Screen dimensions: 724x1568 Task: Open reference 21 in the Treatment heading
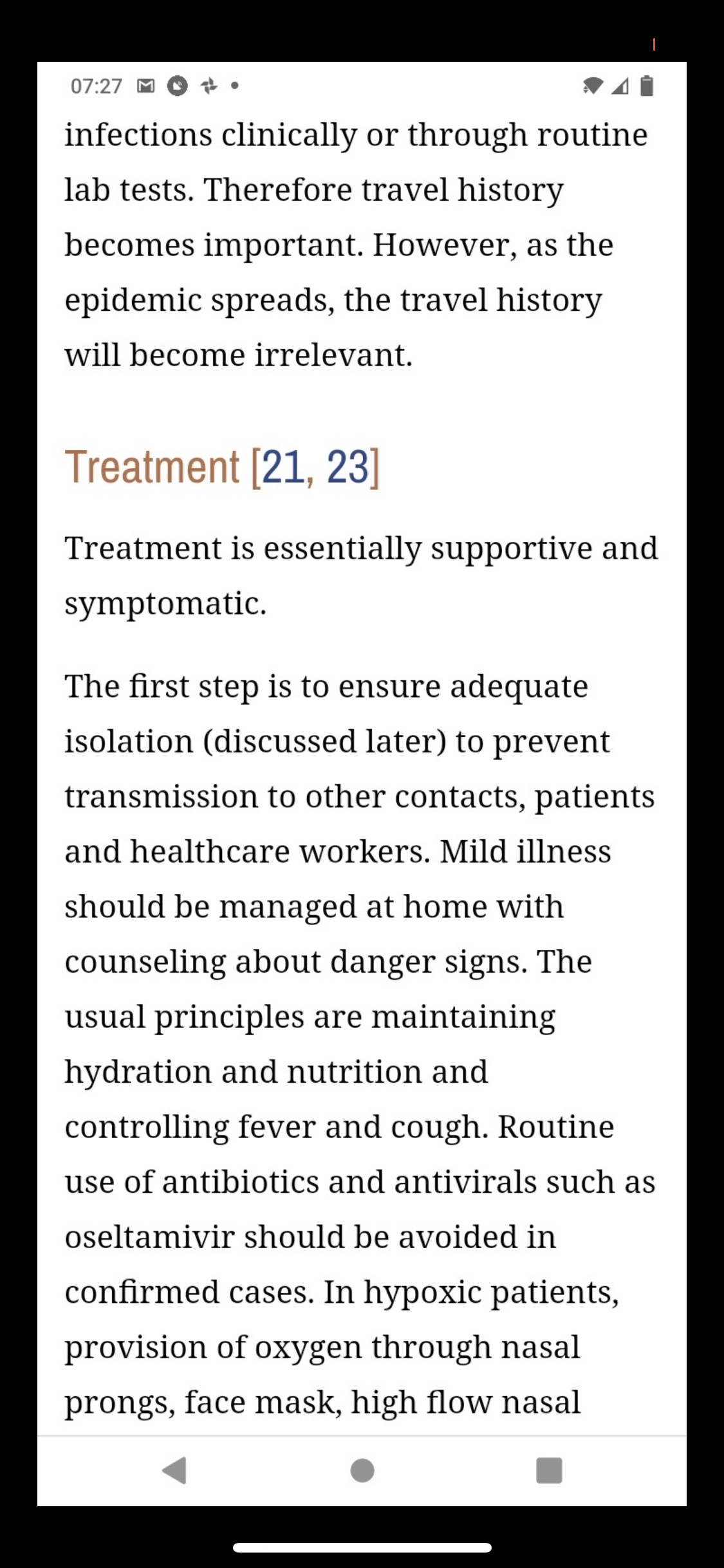click(x=283, y=467)
